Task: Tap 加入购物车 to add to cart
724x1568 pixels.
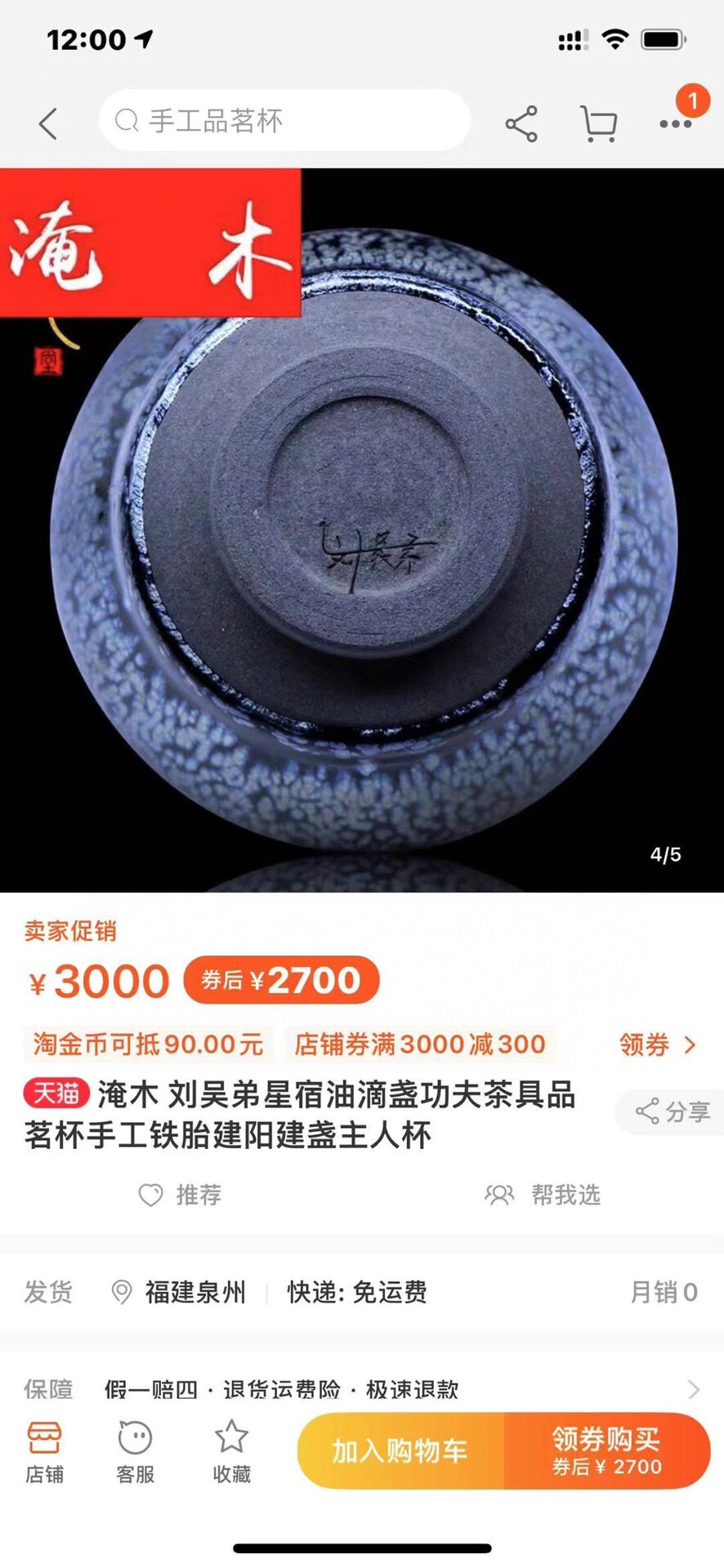Action: 400,1451
